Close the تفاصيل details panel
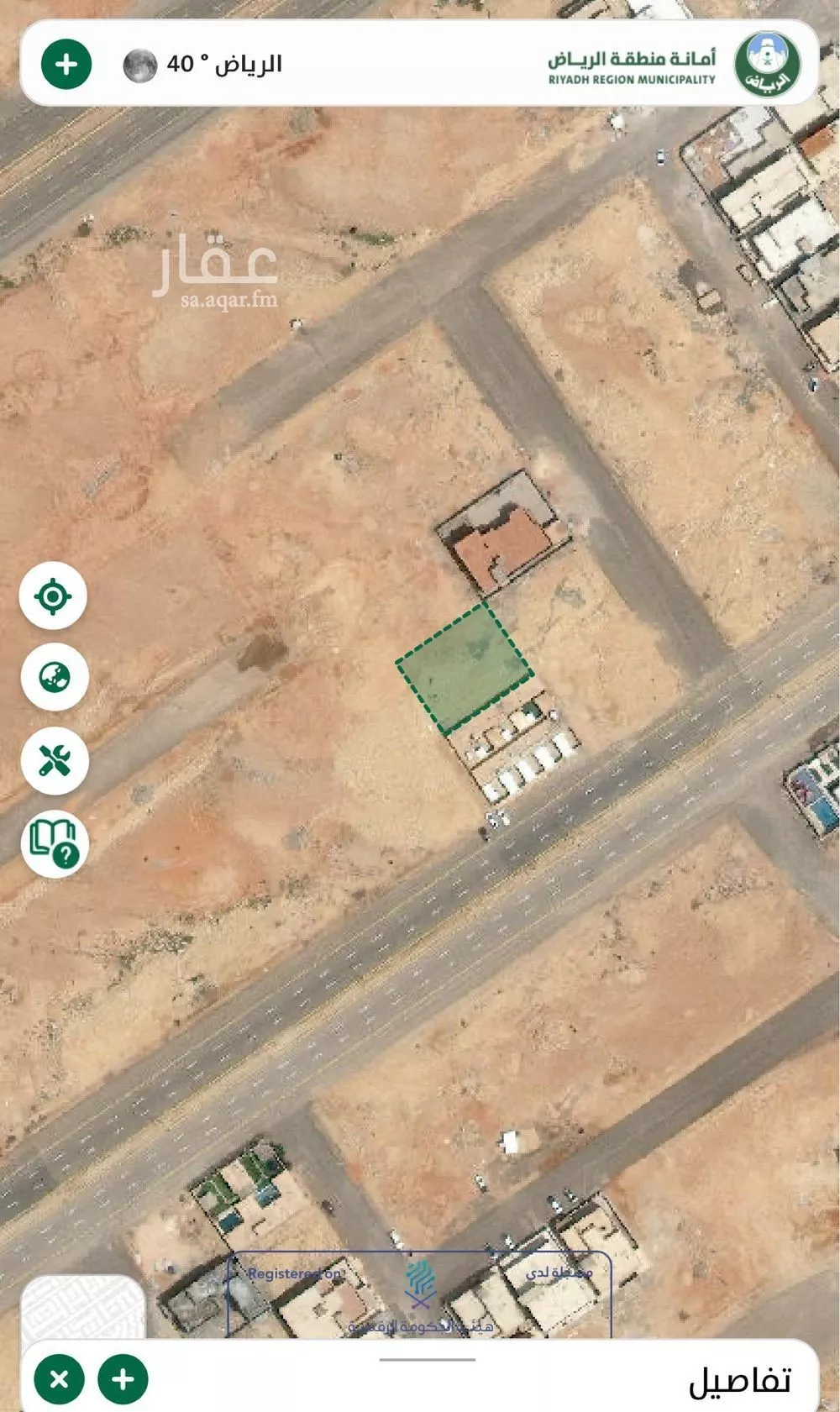The width and height of the screenshot is (840, 1412). [60, 1379]
